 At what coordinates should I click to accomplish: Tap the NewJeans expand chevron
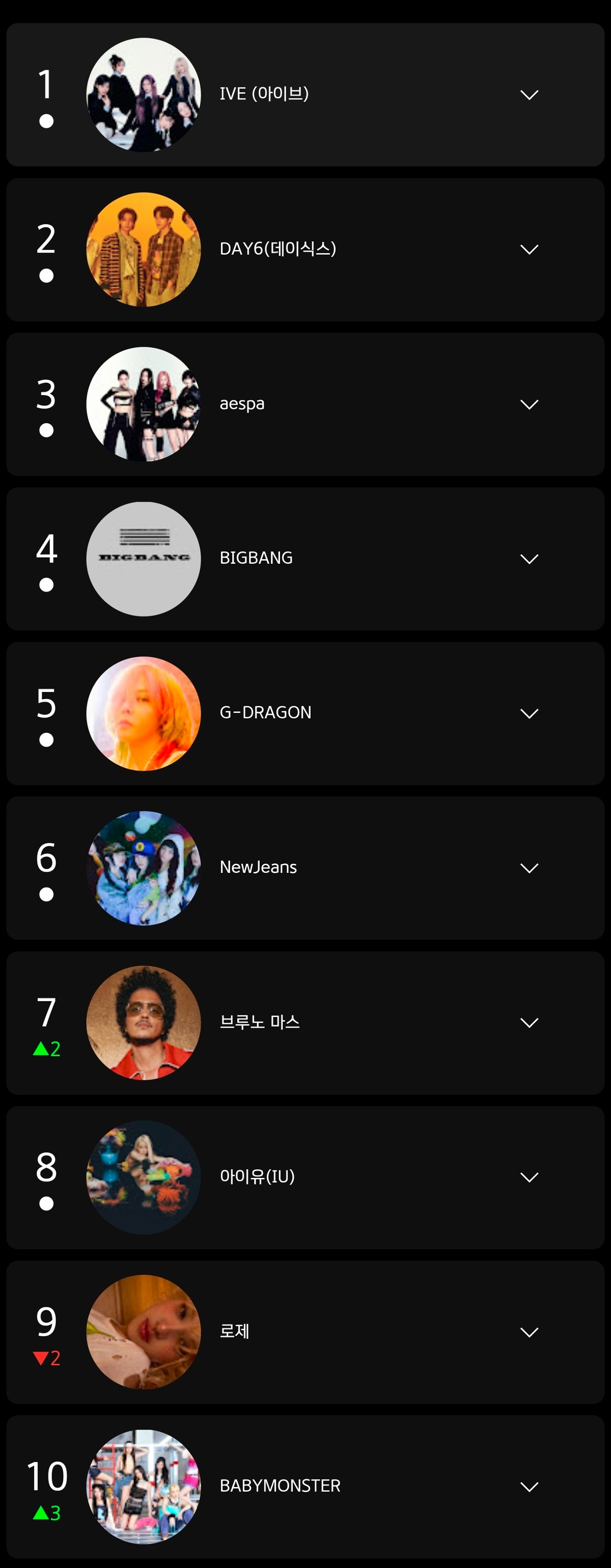(x=529, y=868)
